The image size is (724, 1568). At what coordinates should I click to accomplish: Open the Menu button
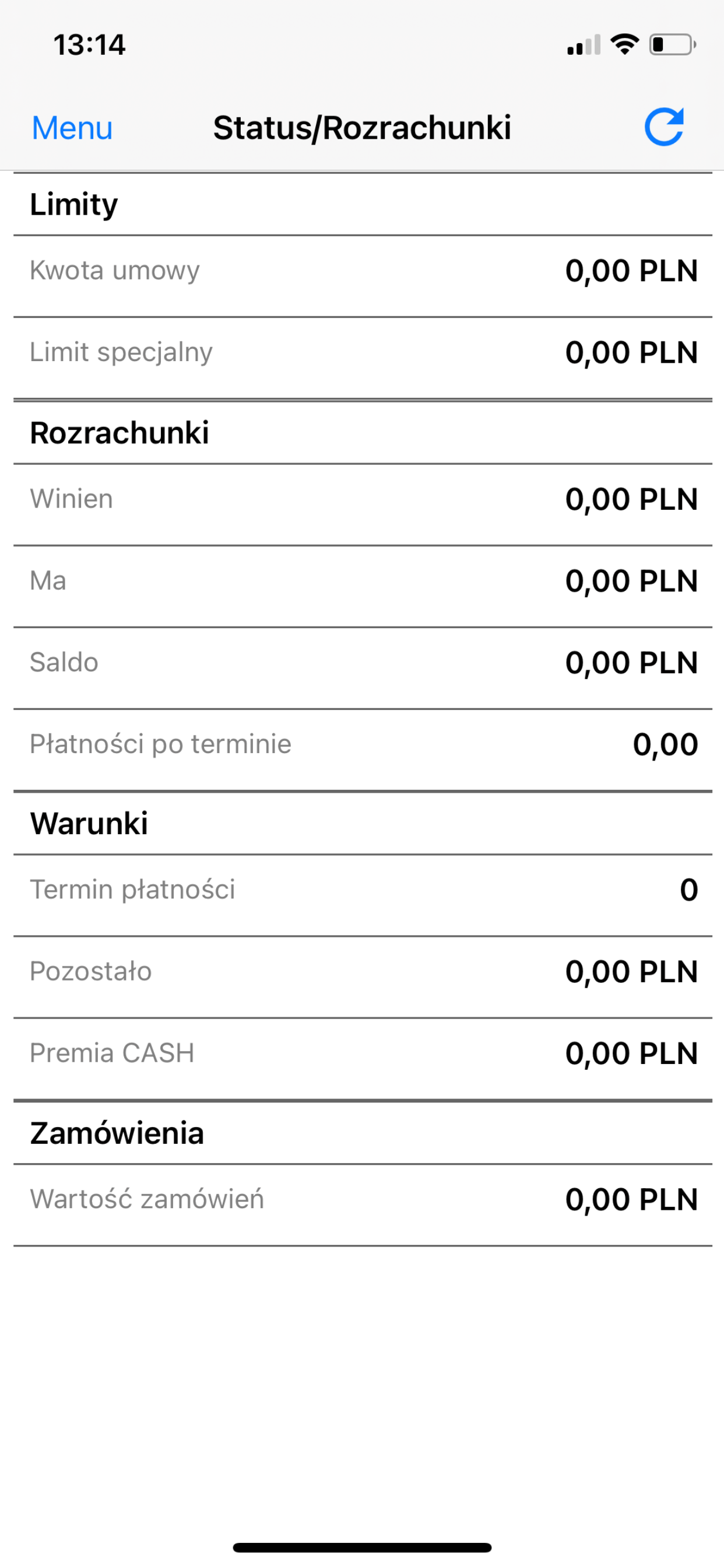coord(72,128)
